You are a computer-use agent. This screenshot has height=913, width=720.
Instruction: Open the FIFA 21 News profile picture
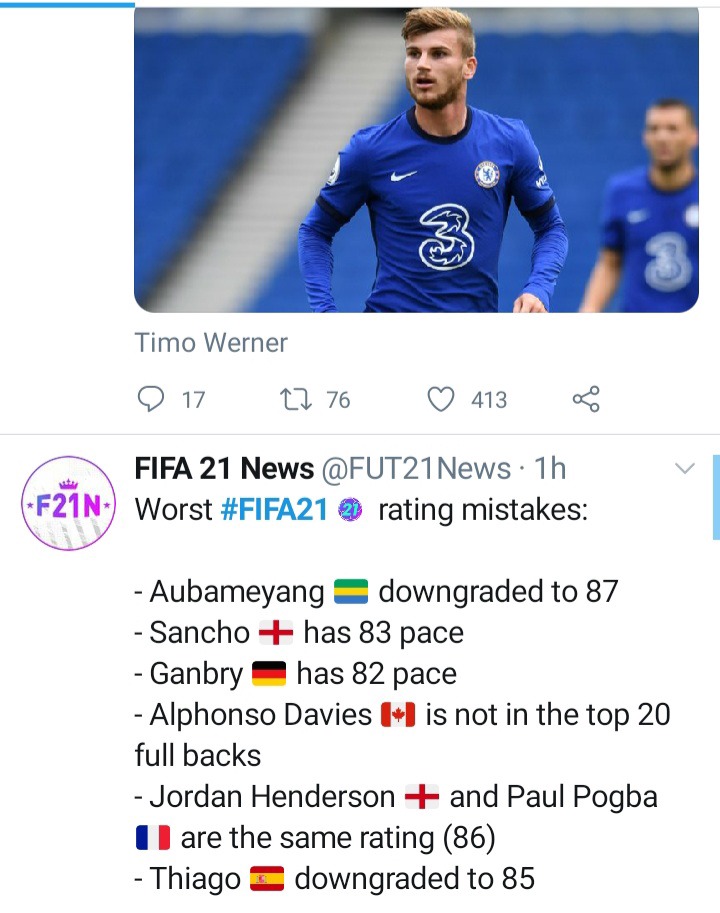coord(70,503)
